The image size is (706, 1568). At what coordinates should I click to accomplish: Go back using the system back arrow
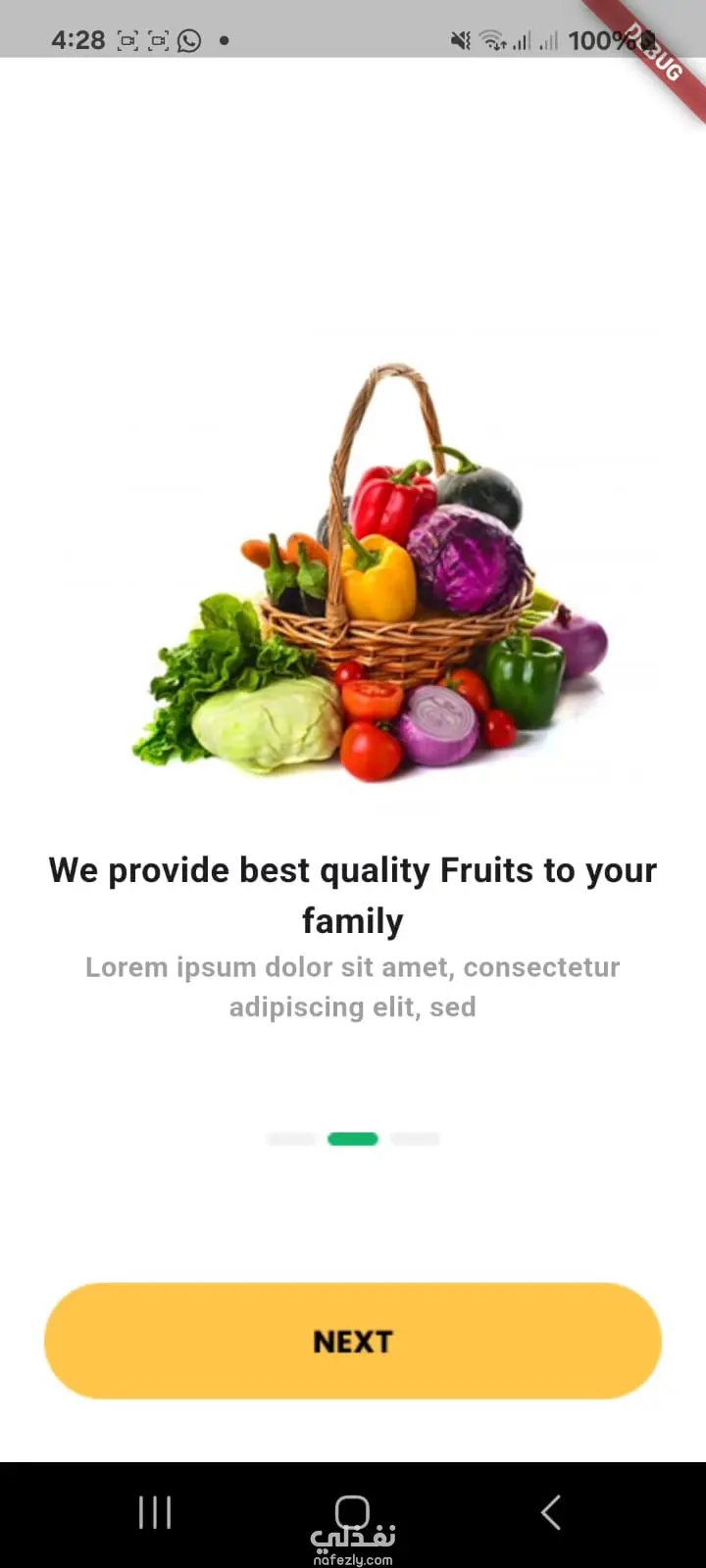[x=551, y=1512]
